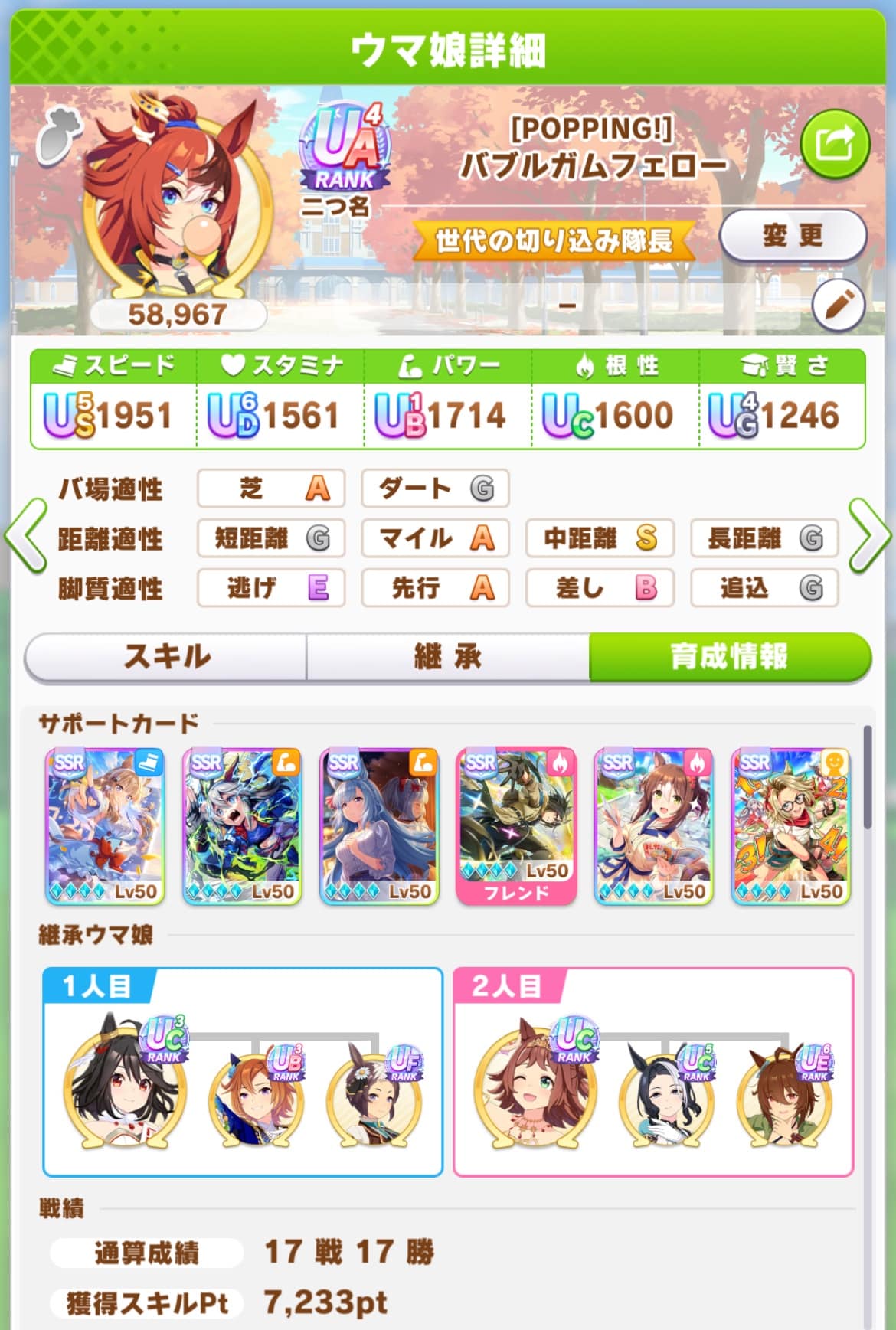
Task: Tap the 変更 button
Action: (793, 236)
